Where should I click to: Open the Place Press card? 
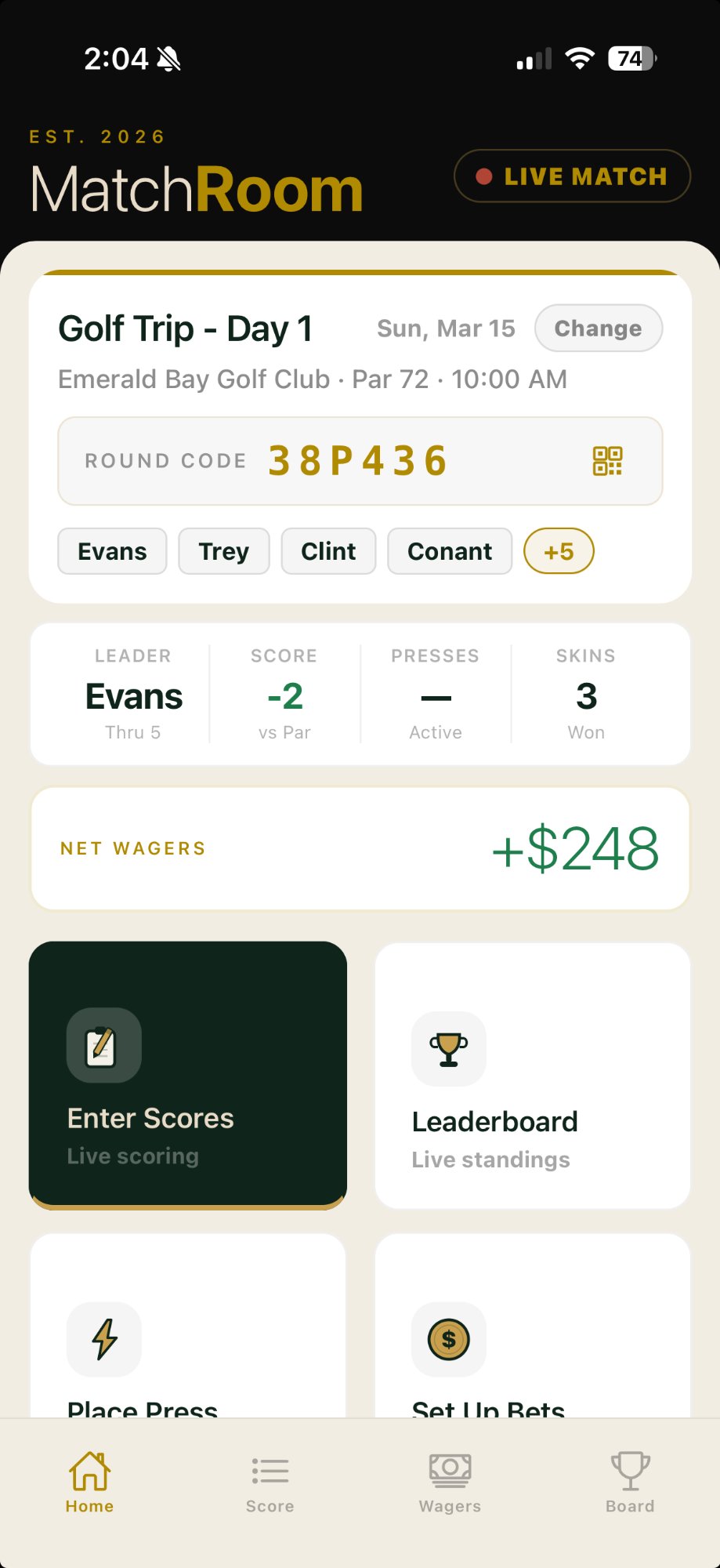pyautogui.click(x=188, y=1333)
